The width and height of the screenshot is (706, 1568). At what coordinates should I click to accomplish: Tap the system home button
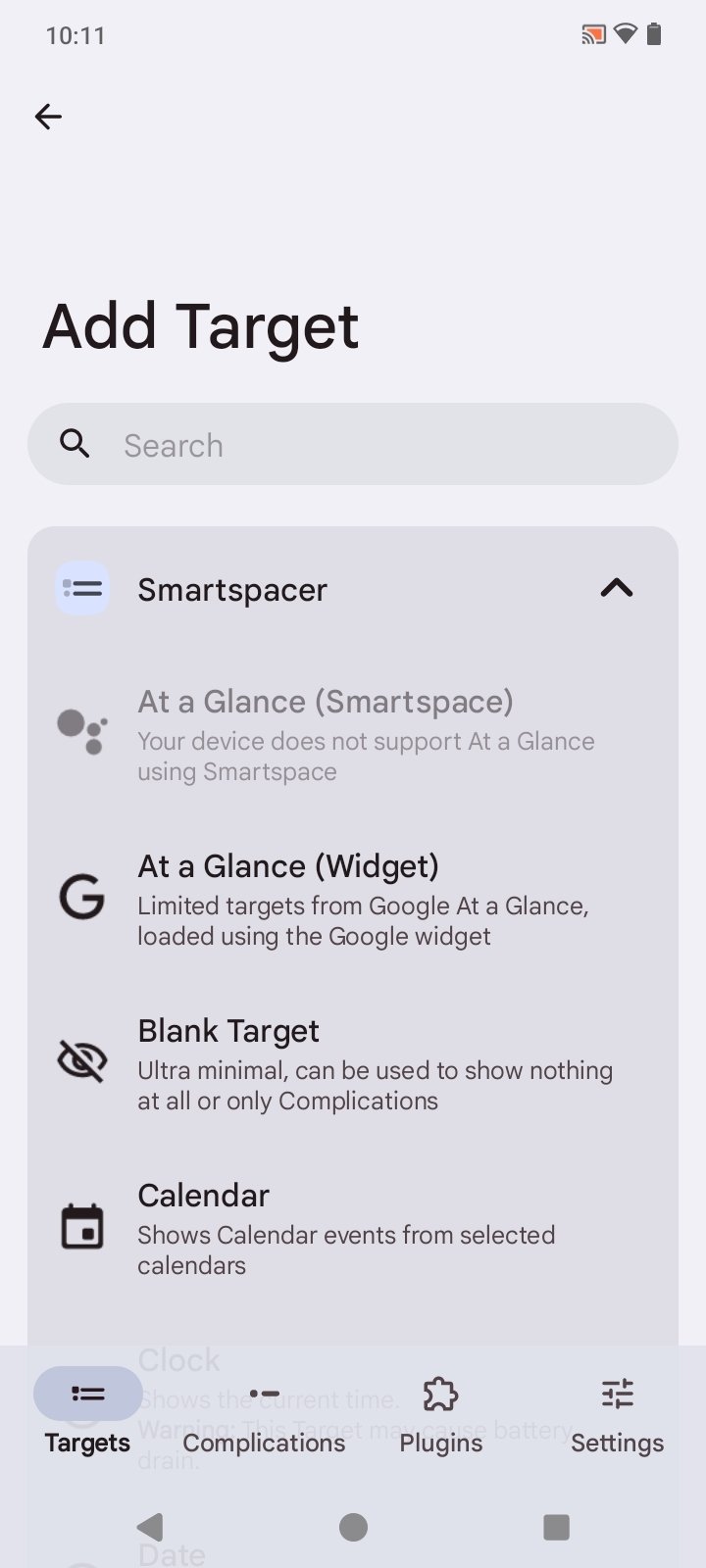pyautogui.click(x=353, y=1527)
